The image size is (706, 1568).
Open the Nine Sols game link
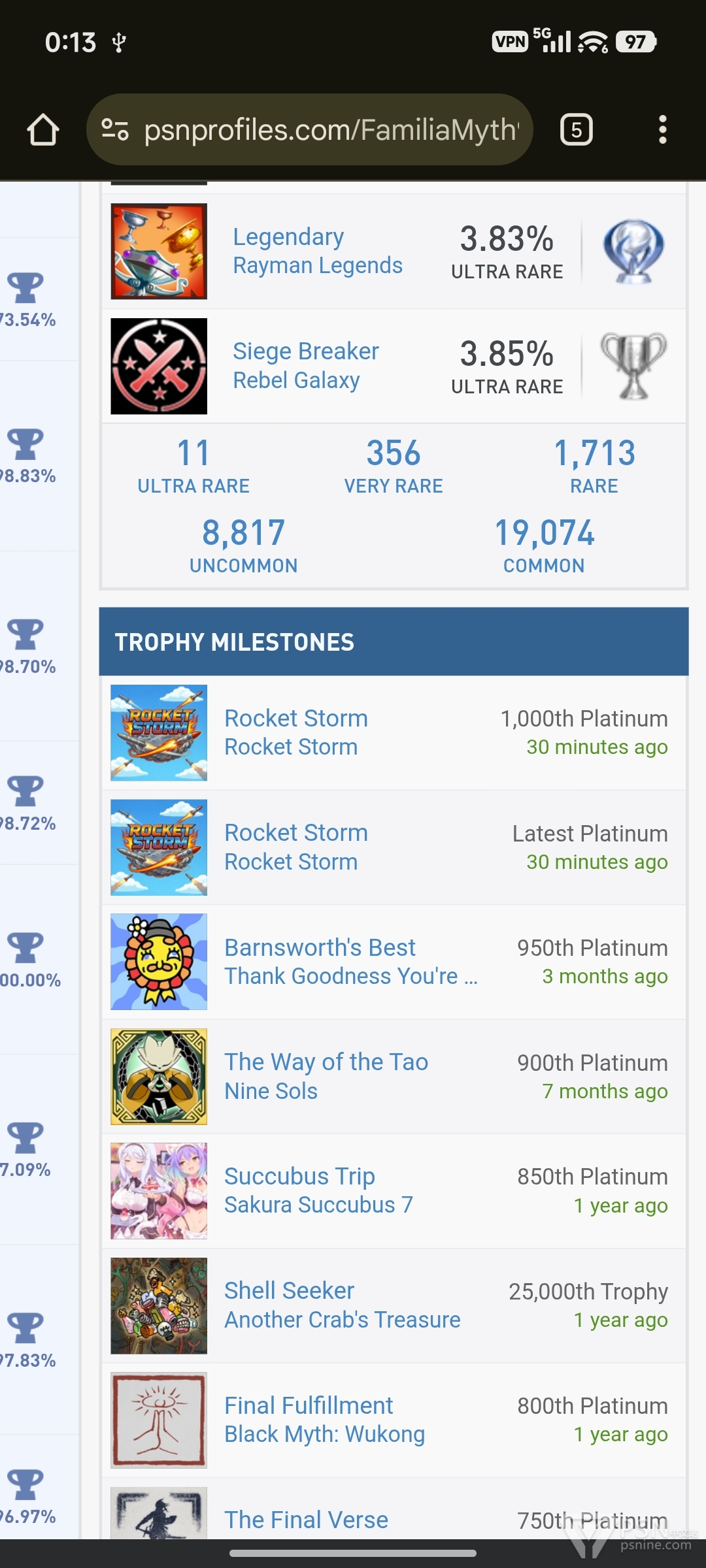click(x=271, y=1091)
